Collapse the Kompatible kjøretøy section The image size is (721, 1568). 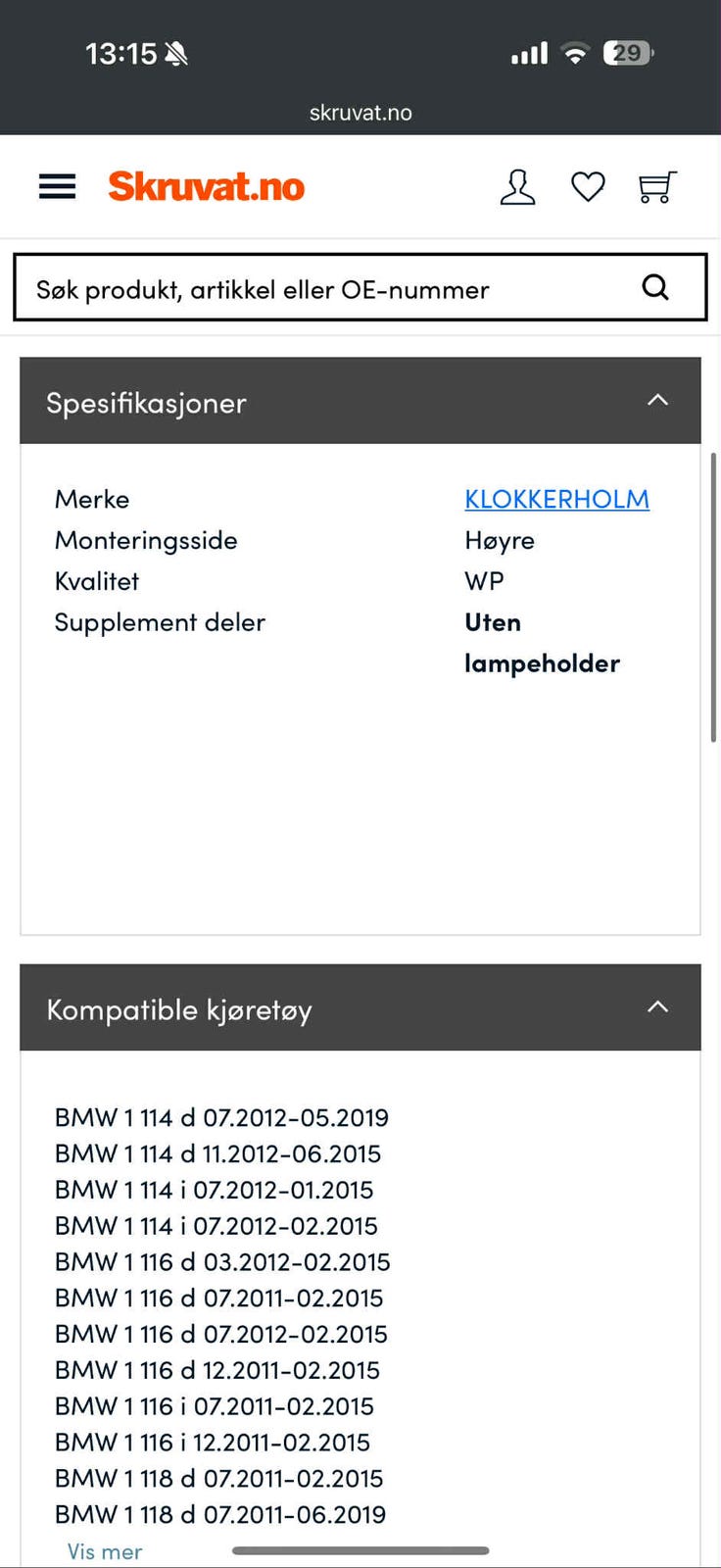pos(657,1006)
